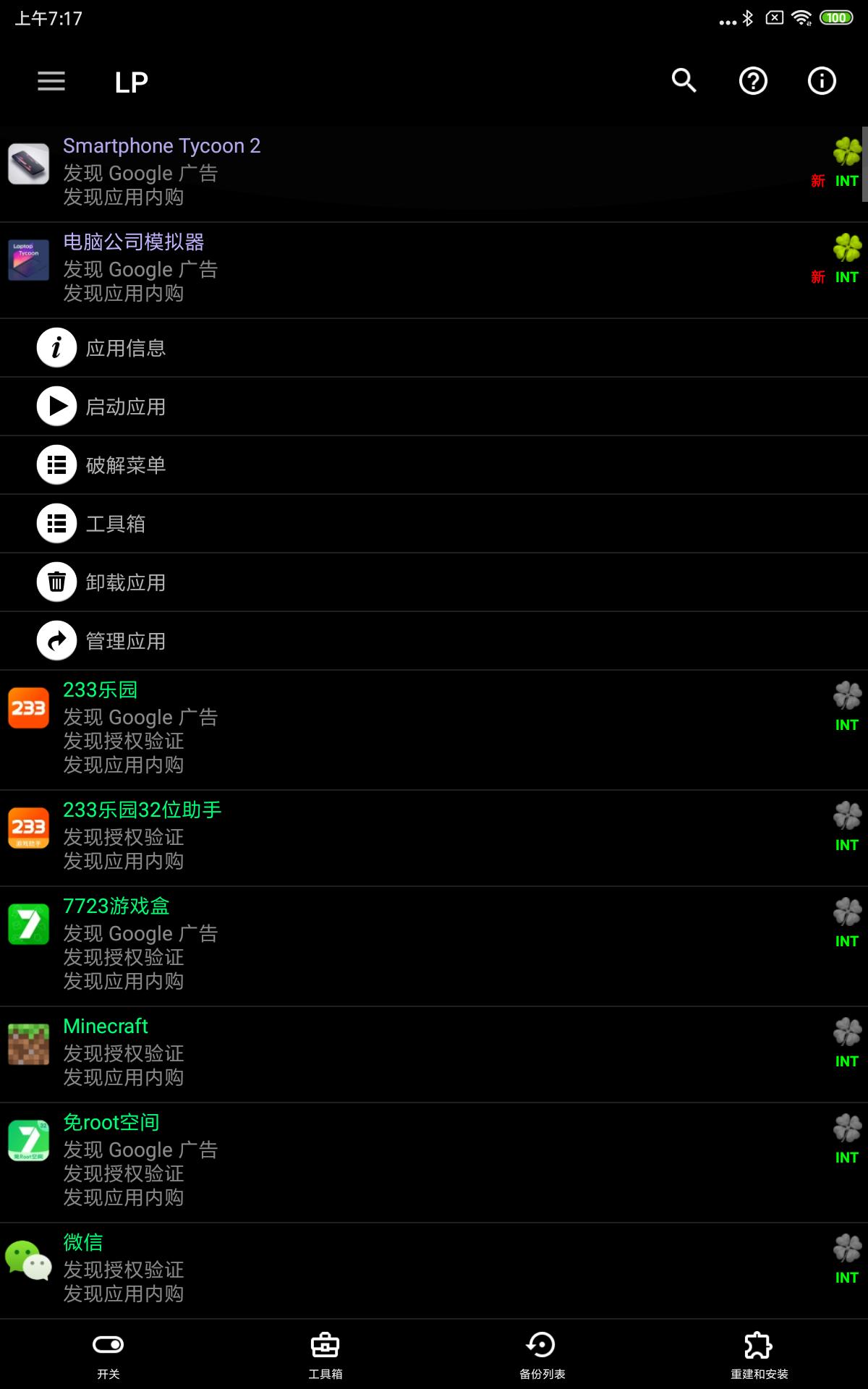Tap the search magnifier icon
The height and width of the screenshot is (1389, 868).
coord(684,81)
